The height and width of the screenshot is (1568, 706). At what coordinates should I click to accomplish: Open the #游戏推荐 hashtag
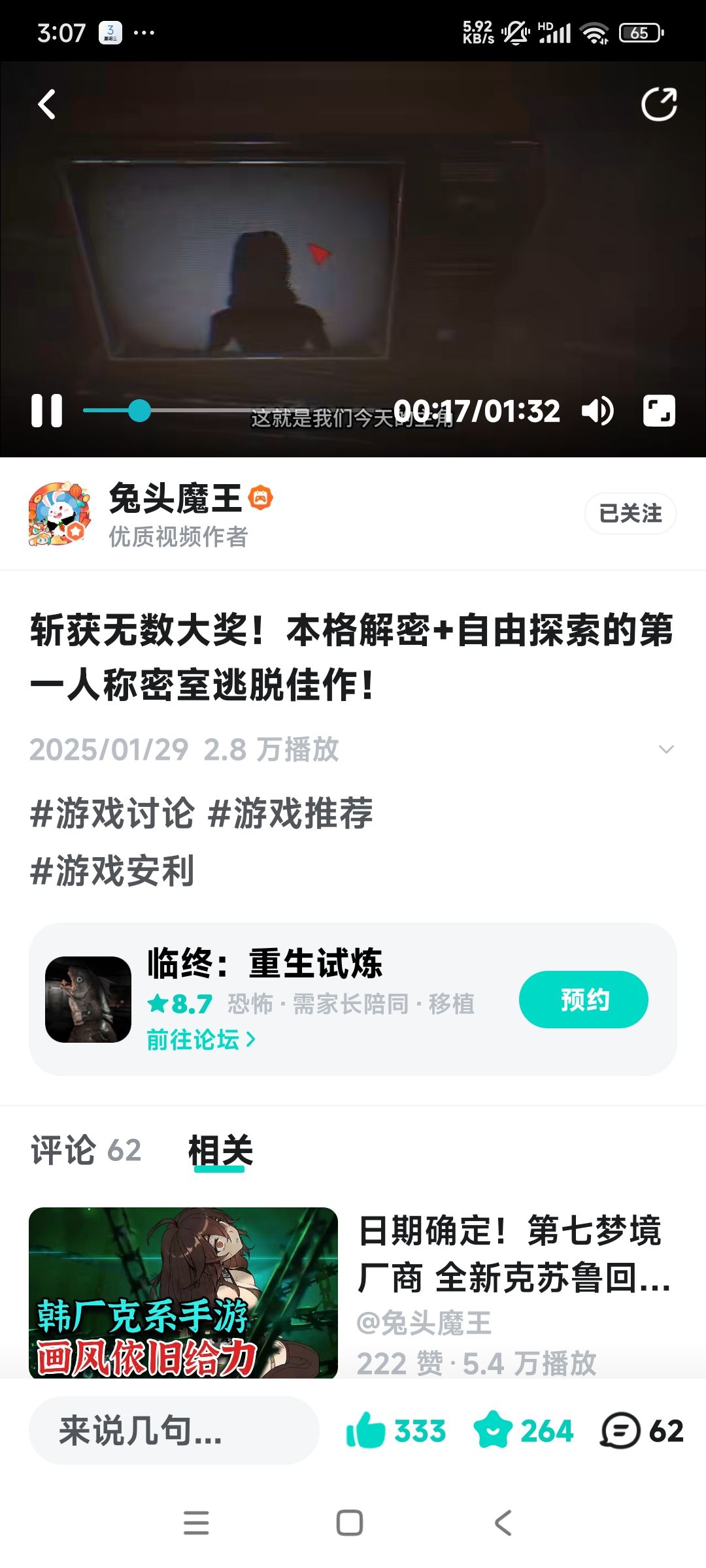(290, 813)
